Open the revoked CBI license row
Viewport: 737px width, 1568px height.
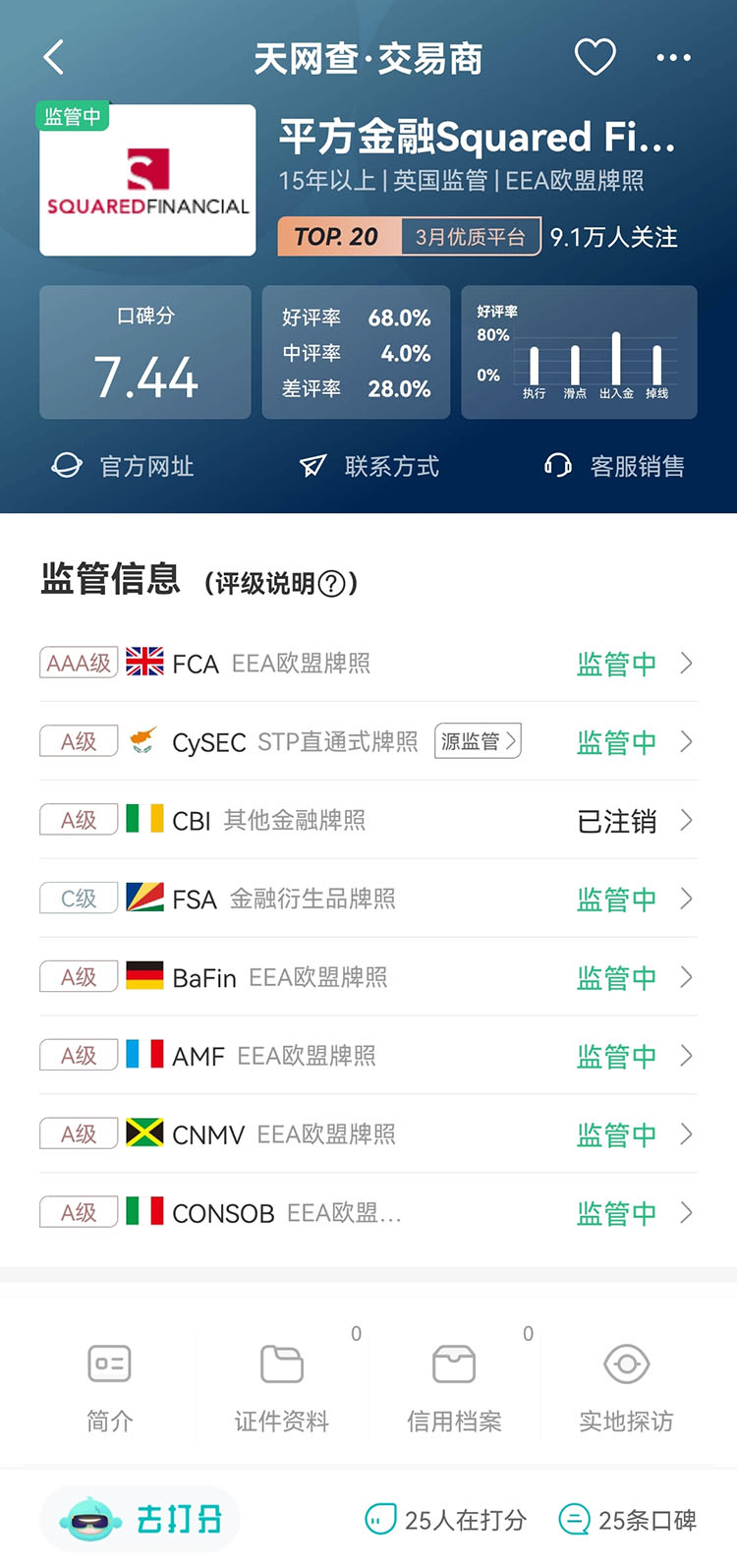pyautogui.click(x=368, y=821)
